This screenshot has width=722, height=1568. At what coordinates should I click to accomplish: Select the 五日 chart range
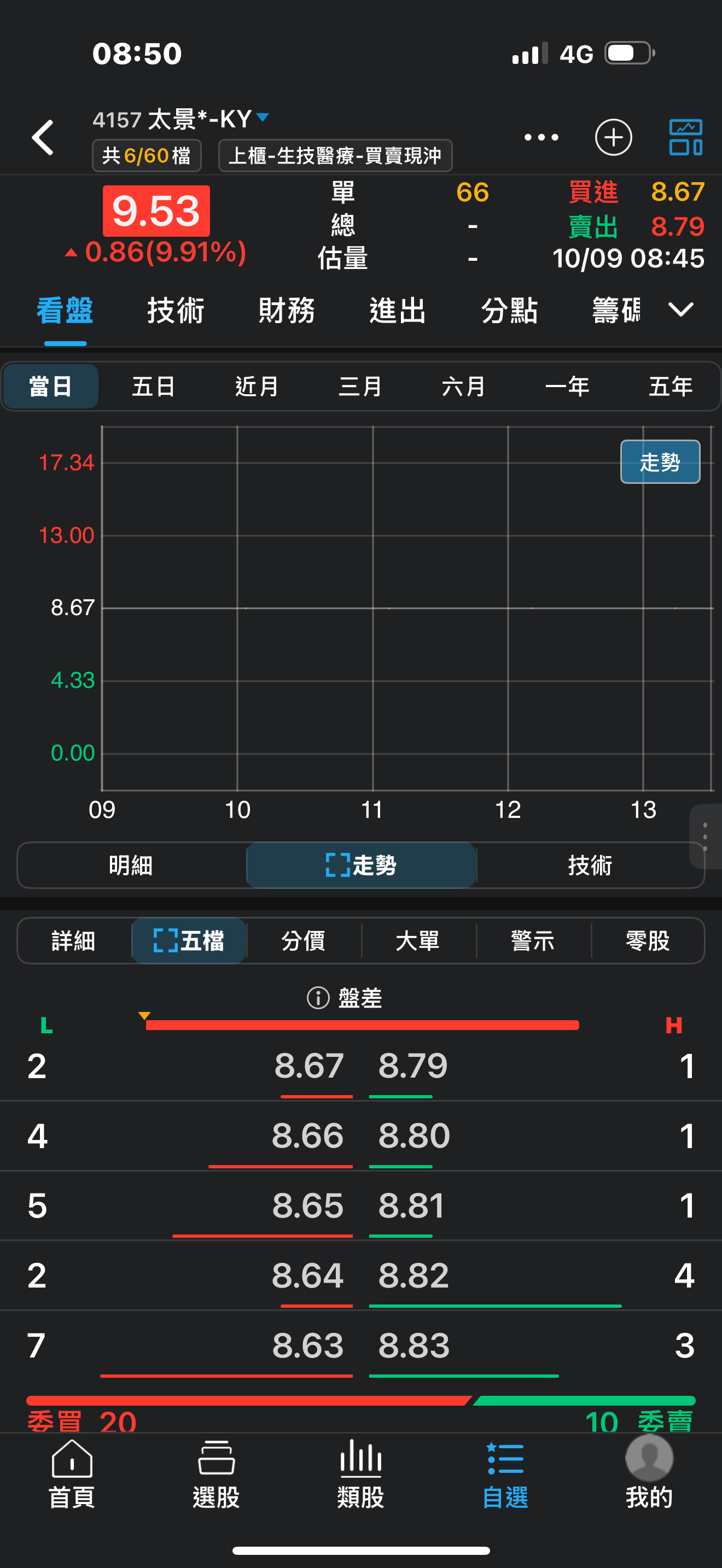click(153, 387)
